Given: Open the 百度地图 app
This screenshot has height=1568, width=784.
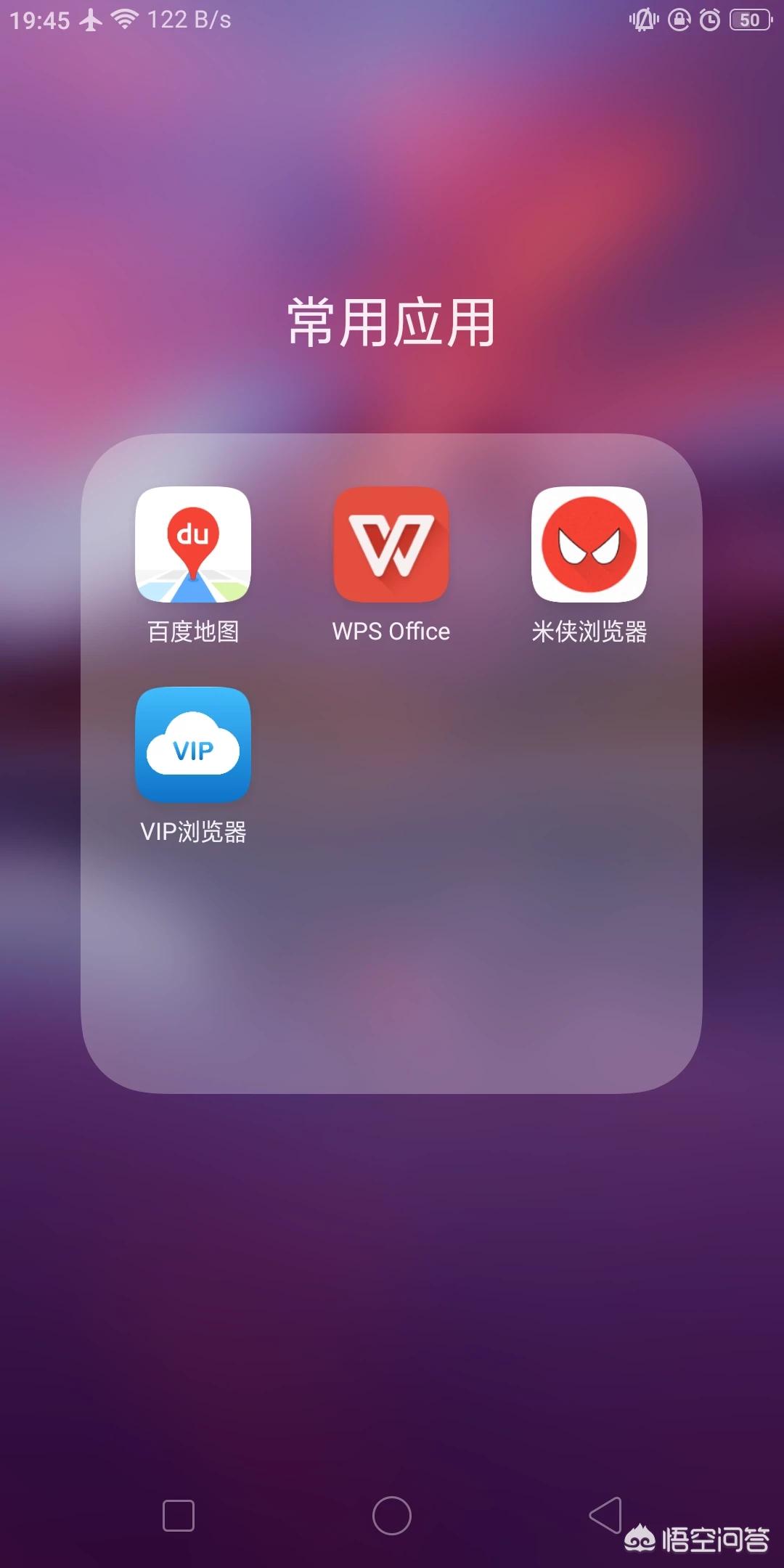Looking at the screenshot, I should pyautogui.click(x=193, y=544).
